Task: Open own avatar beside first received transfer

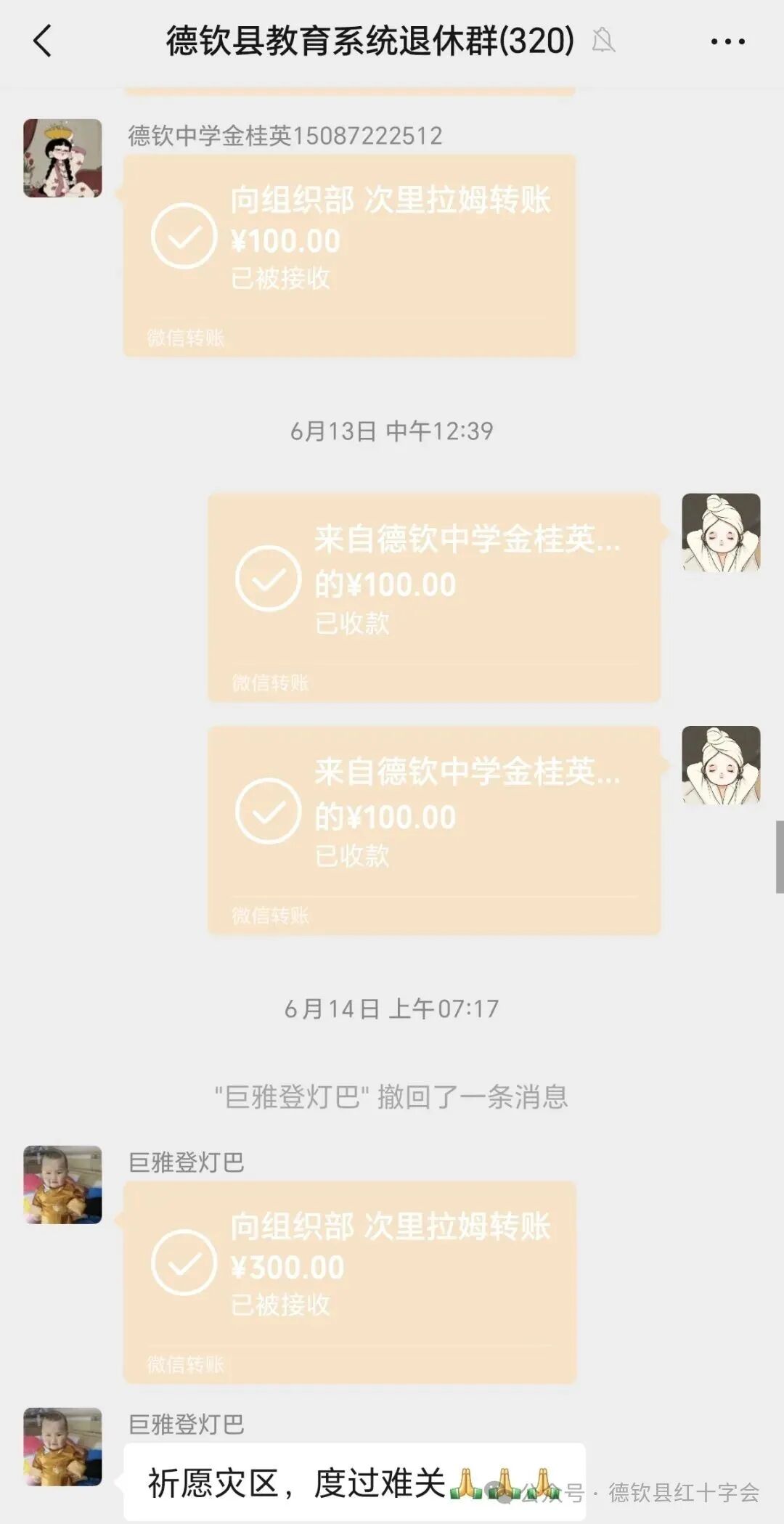Action: point(721,533)
